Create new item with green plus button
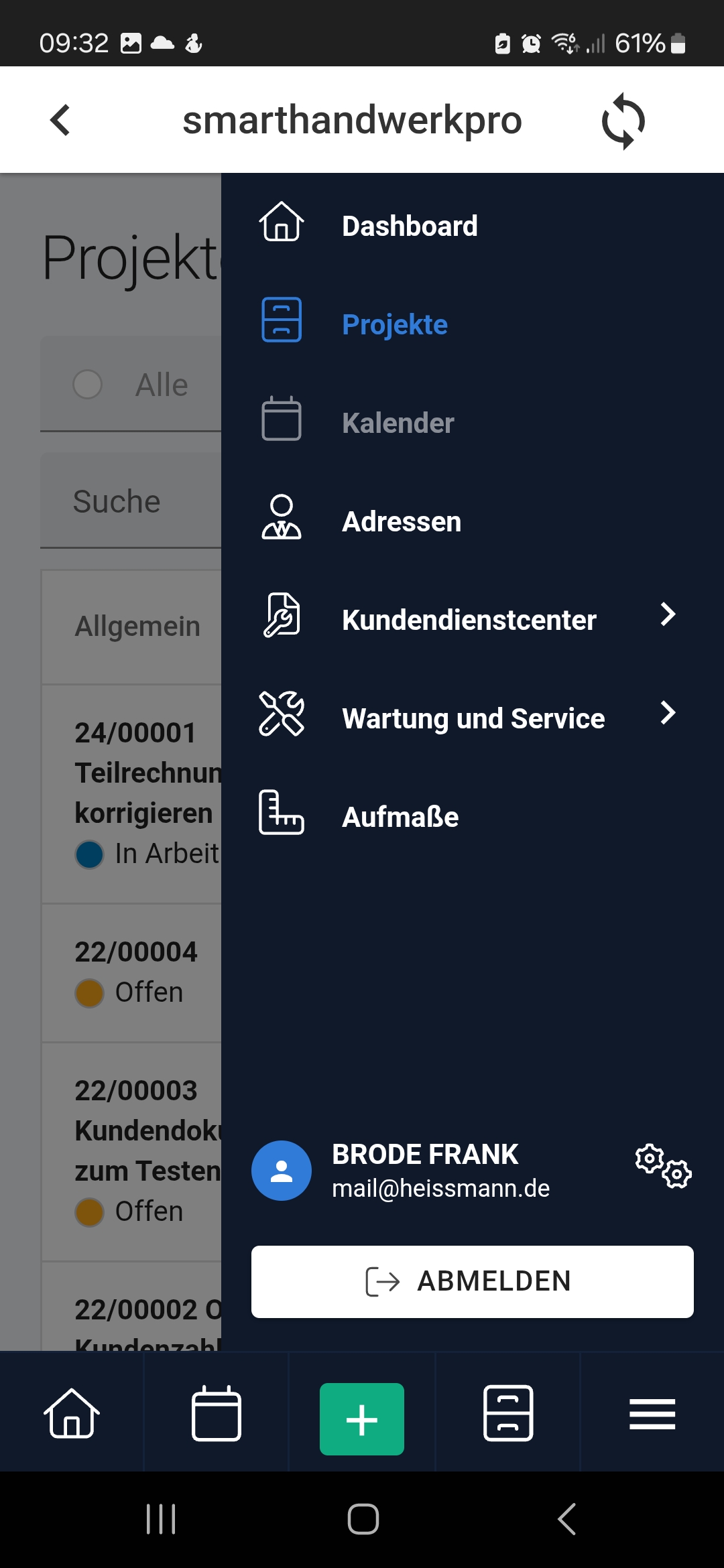Image resolution: width=724 pixels, height=1568 pixels. (362, 1419)
